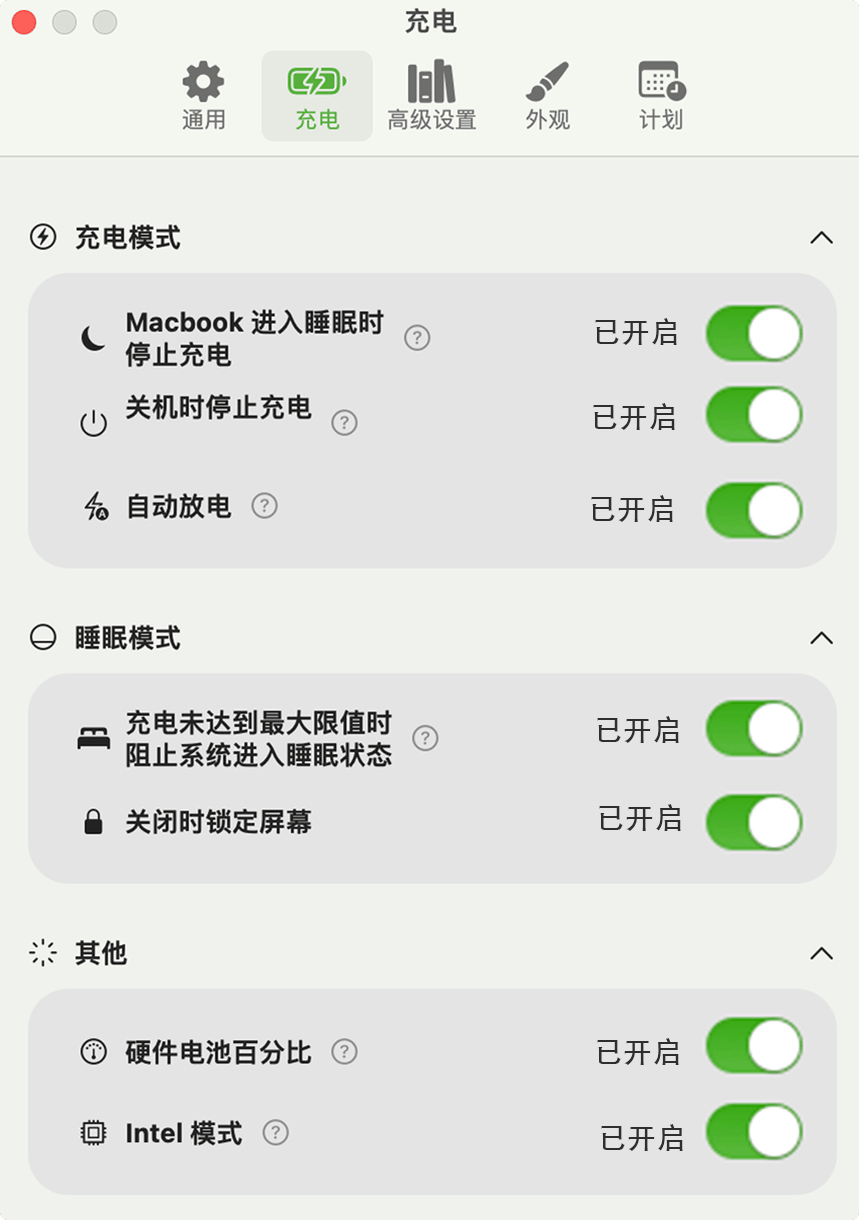Disable 关闭时锁定屏幕 switch

click(x=754, y=822)
